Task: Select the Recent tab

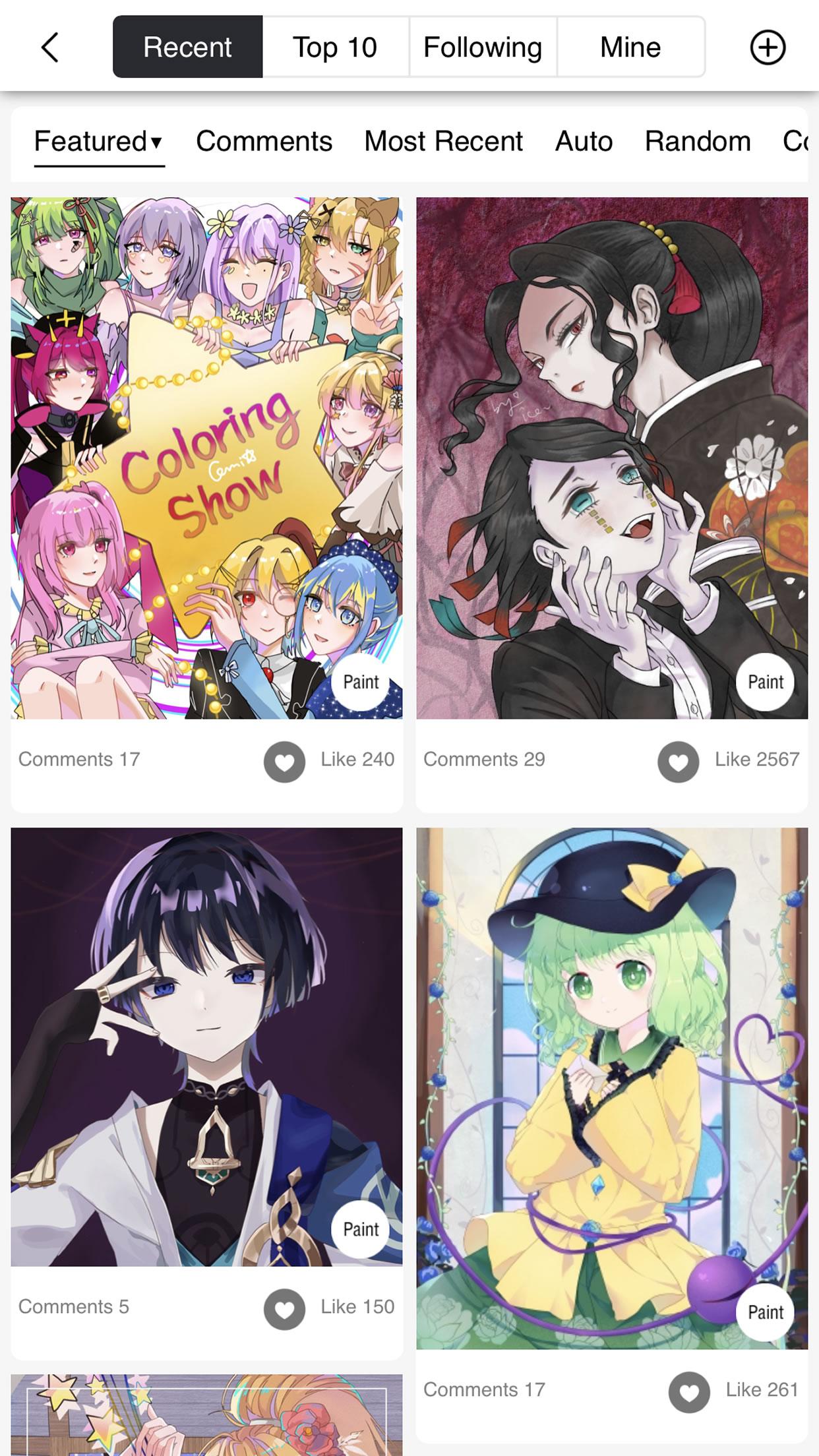Action: pyautogui.click(x=187, y=47)
